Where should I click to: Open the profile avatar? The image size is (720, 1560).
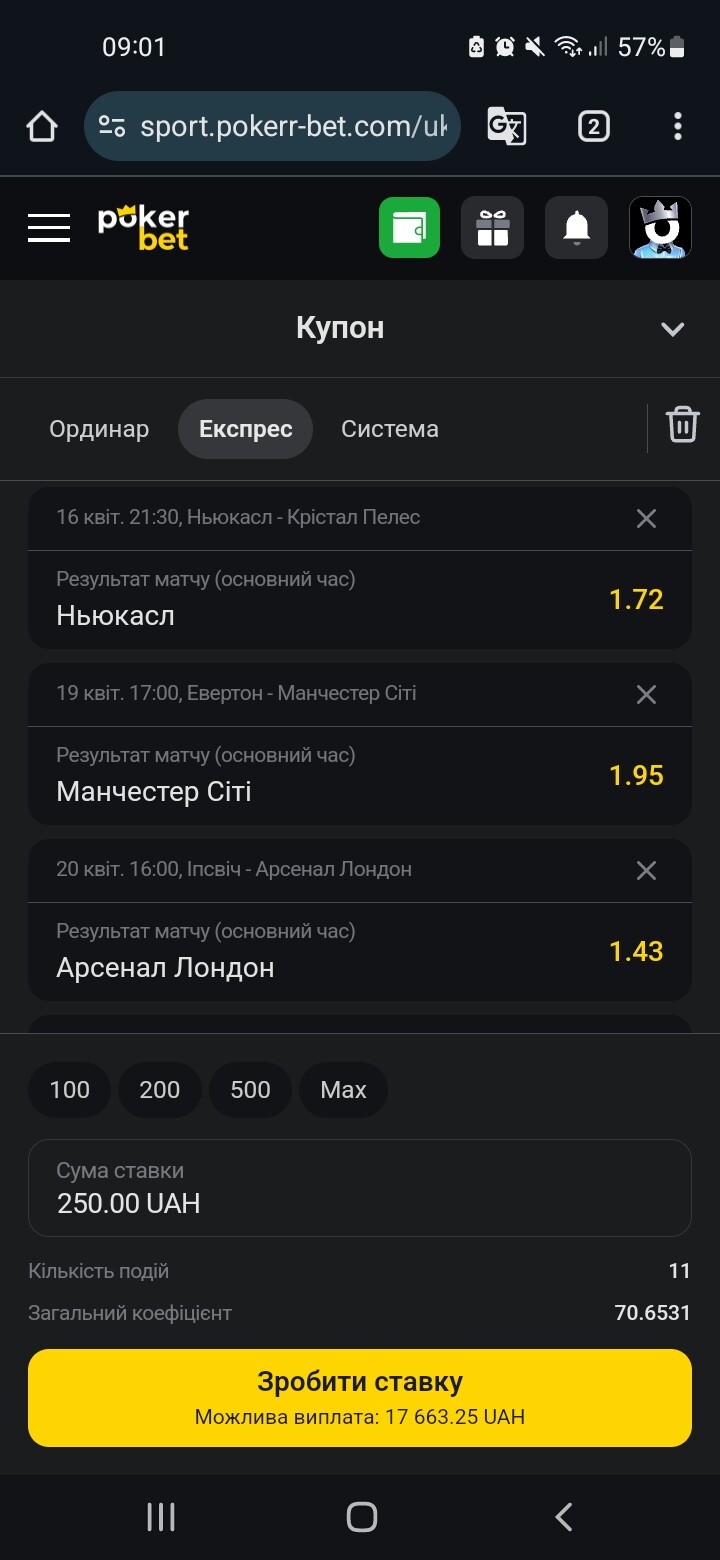pyautogui.click(x=660, y=227)
